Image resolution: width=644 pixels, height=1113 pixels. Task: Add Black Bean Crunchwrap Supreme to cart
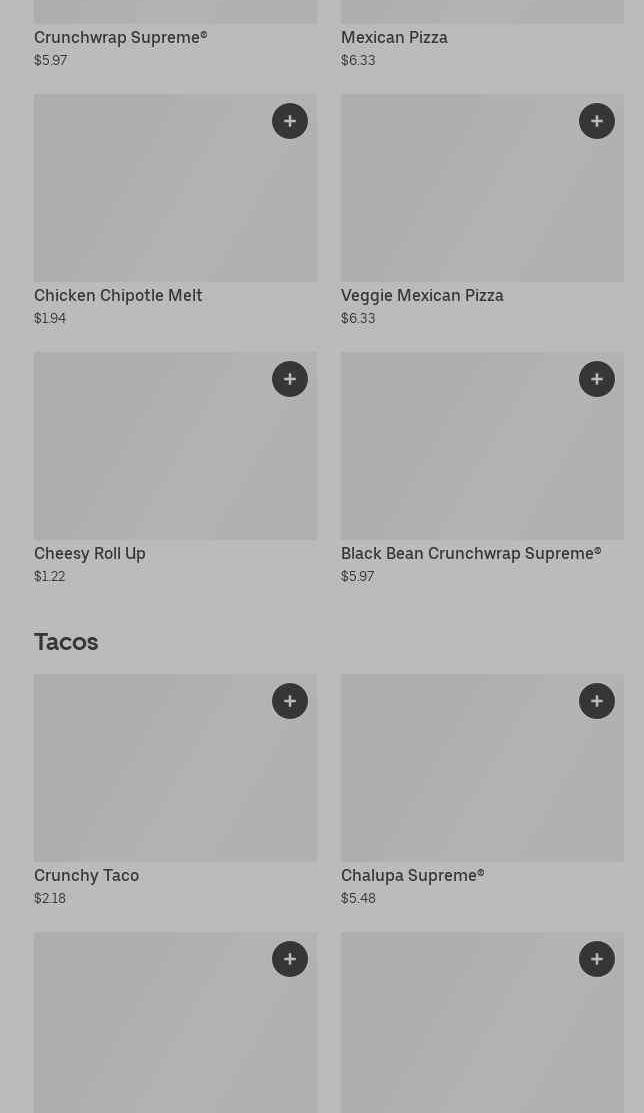coord(597,379)
